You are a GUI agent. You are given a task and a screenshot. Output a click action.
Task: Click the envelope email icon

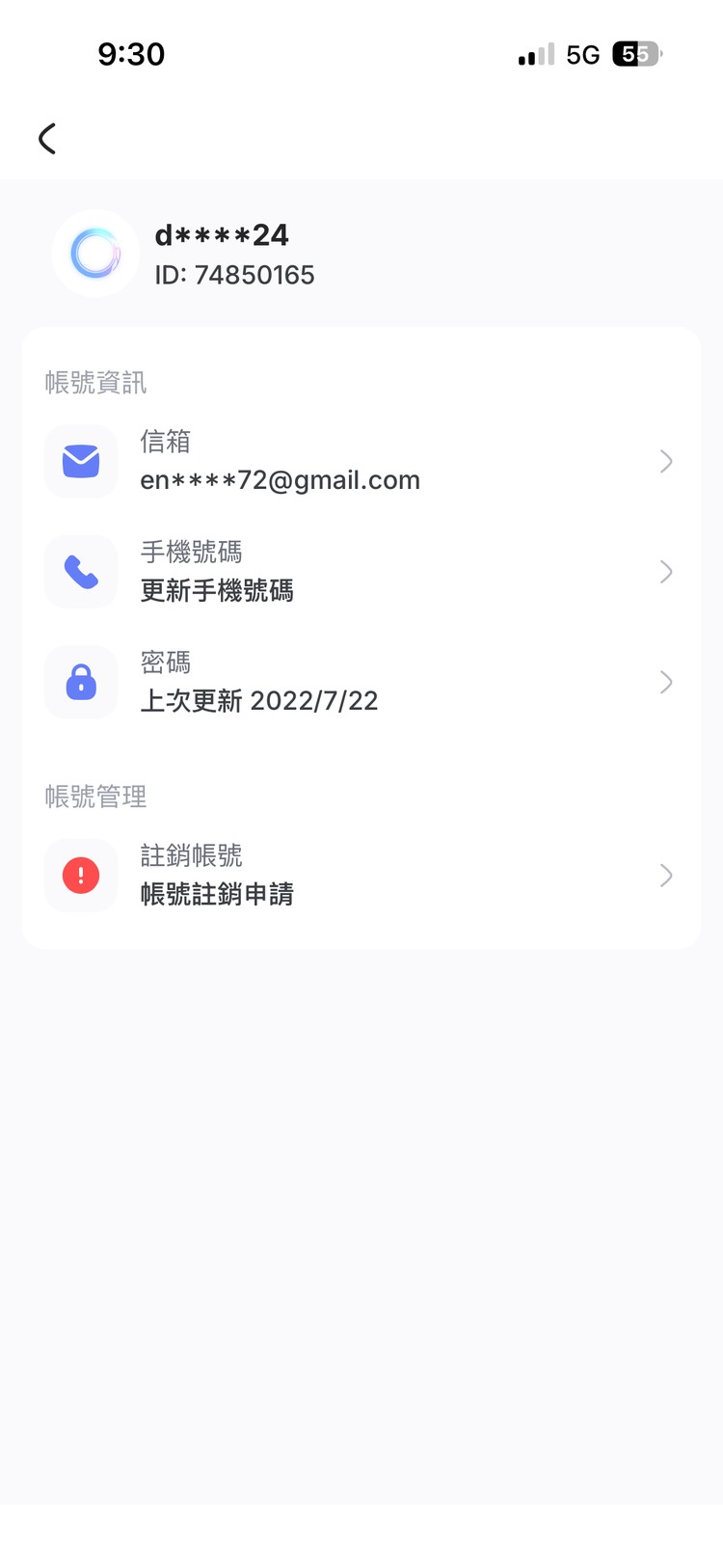coord(80,461)
